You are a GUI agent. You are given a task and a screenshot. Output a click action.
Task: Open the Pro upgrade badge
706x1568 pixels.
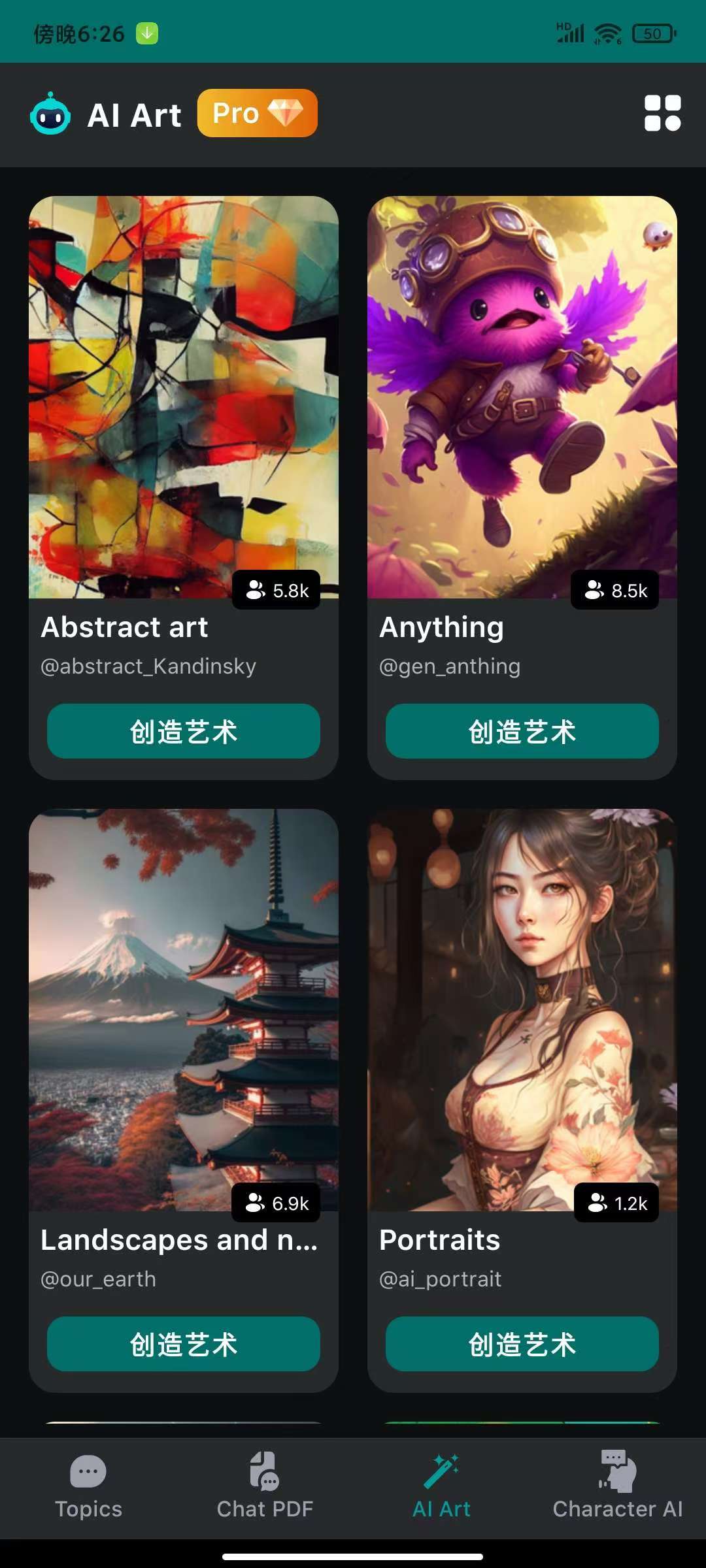point(257,113)
